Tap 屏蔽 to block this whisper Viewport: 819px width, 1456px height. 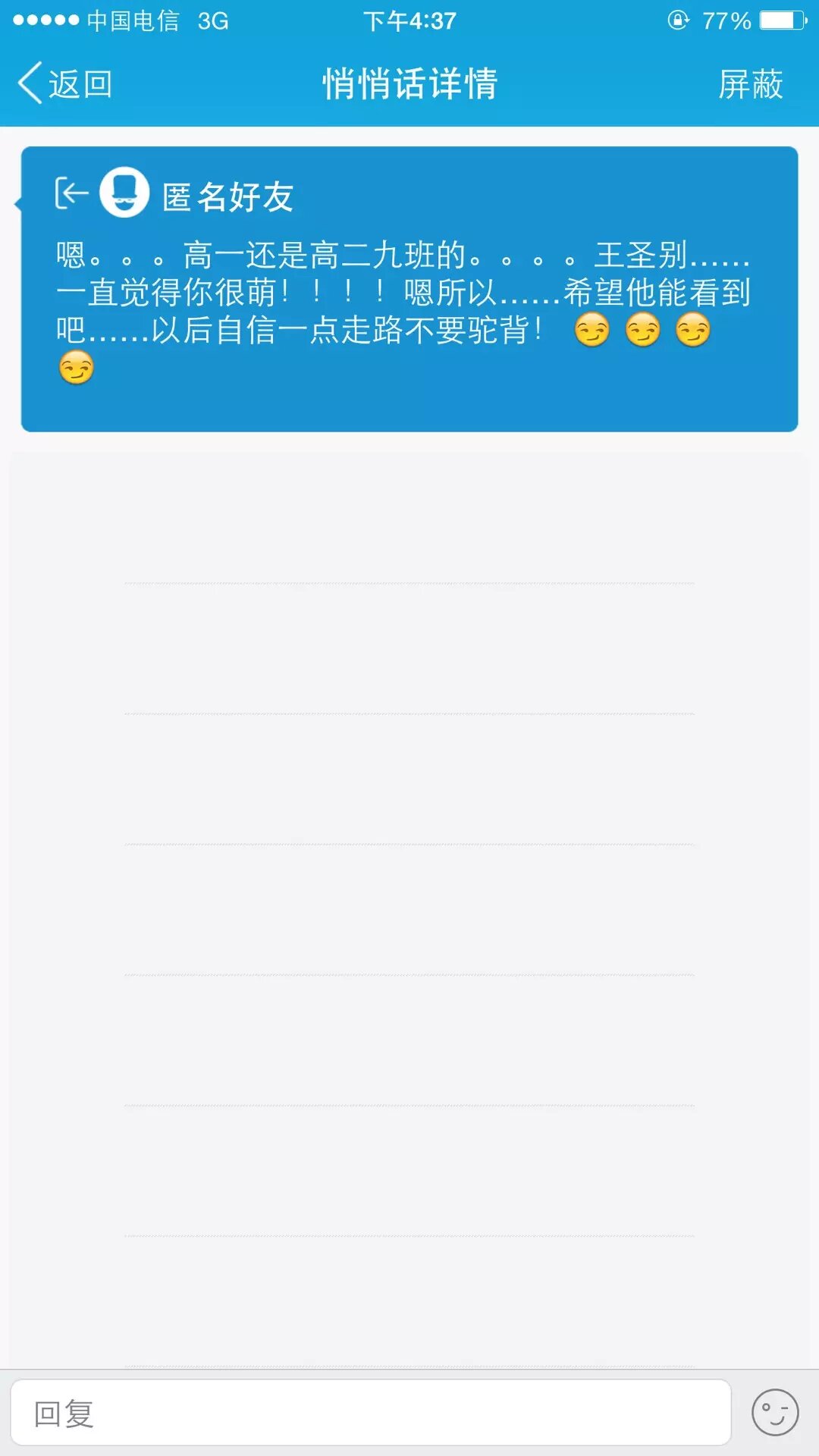(750, 83)
